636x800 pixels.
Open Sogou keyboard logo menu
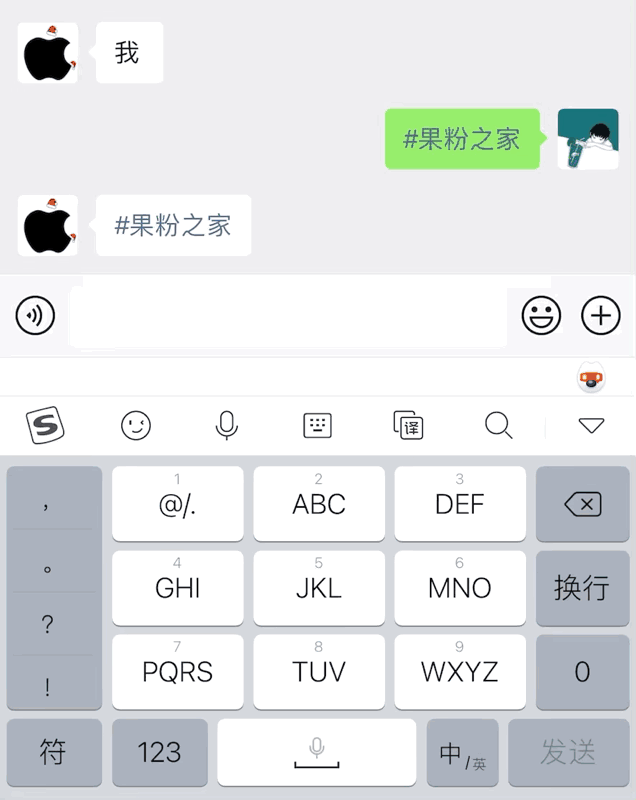(44, 426)
